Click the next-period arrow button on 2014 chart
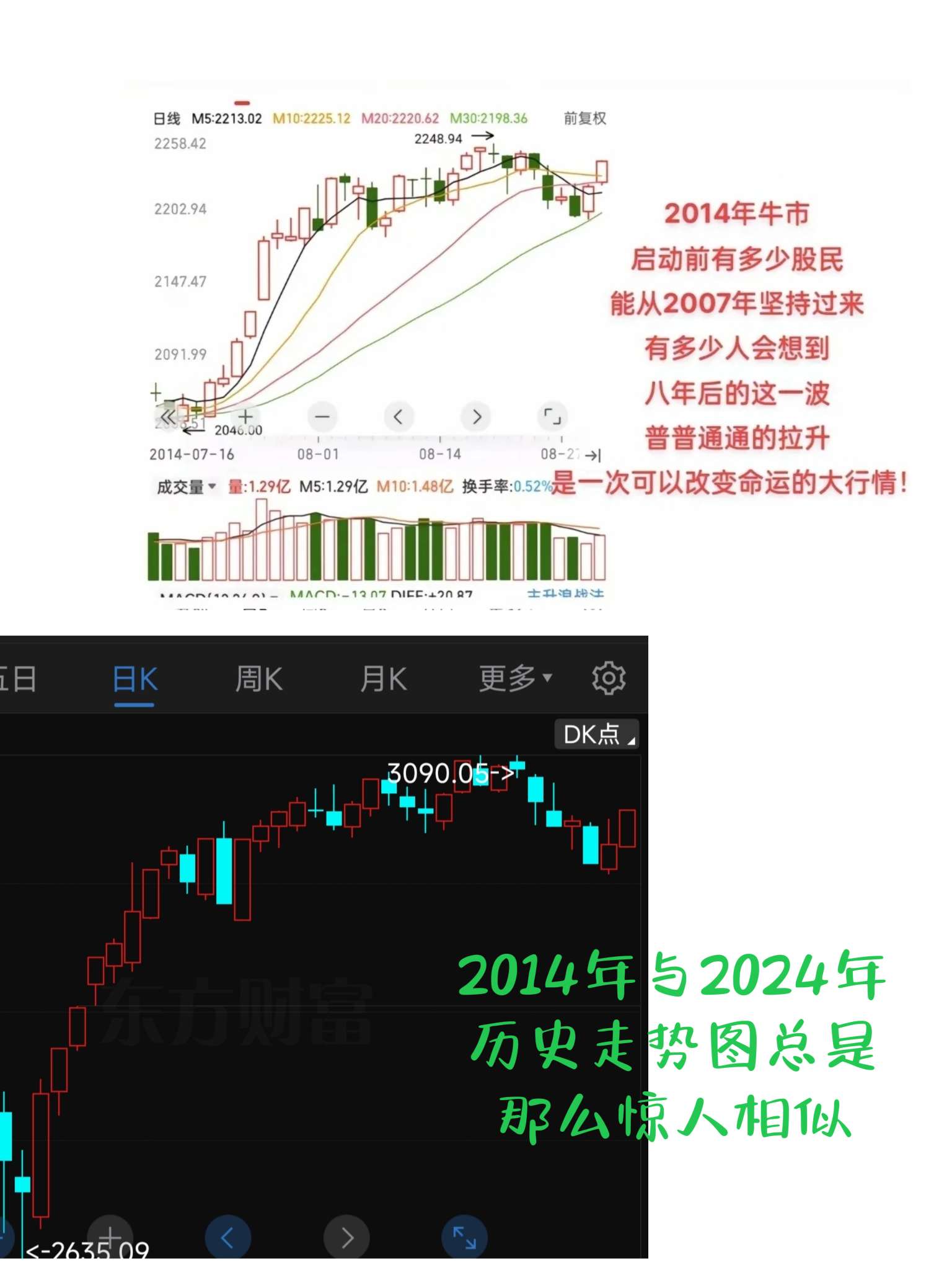 click(475, 417)
